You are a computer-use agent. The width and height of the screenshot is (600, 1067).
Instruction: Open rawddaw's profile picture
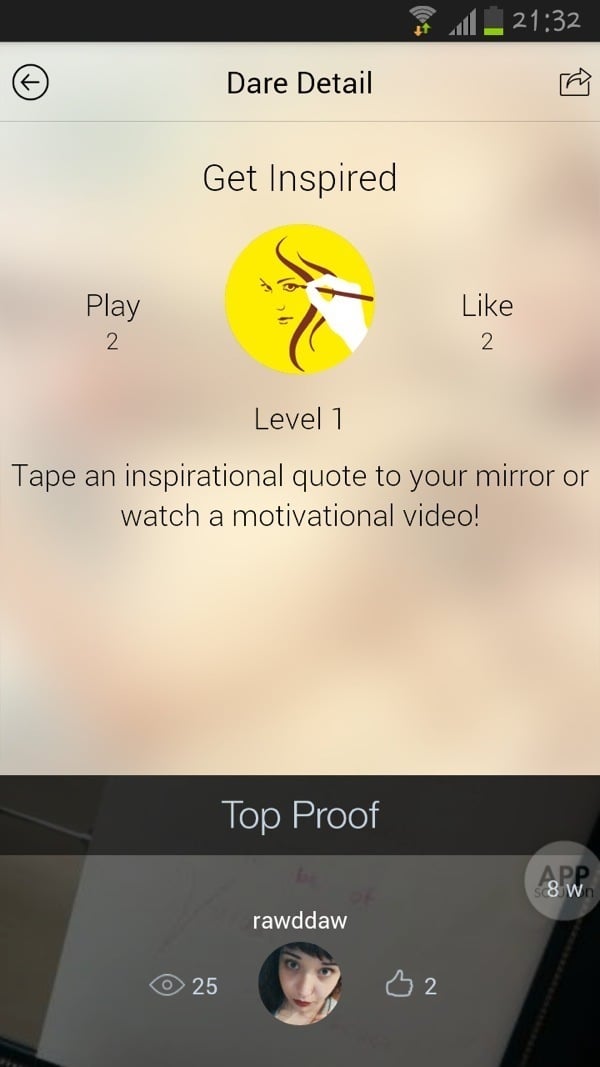(x=300, y=984)
